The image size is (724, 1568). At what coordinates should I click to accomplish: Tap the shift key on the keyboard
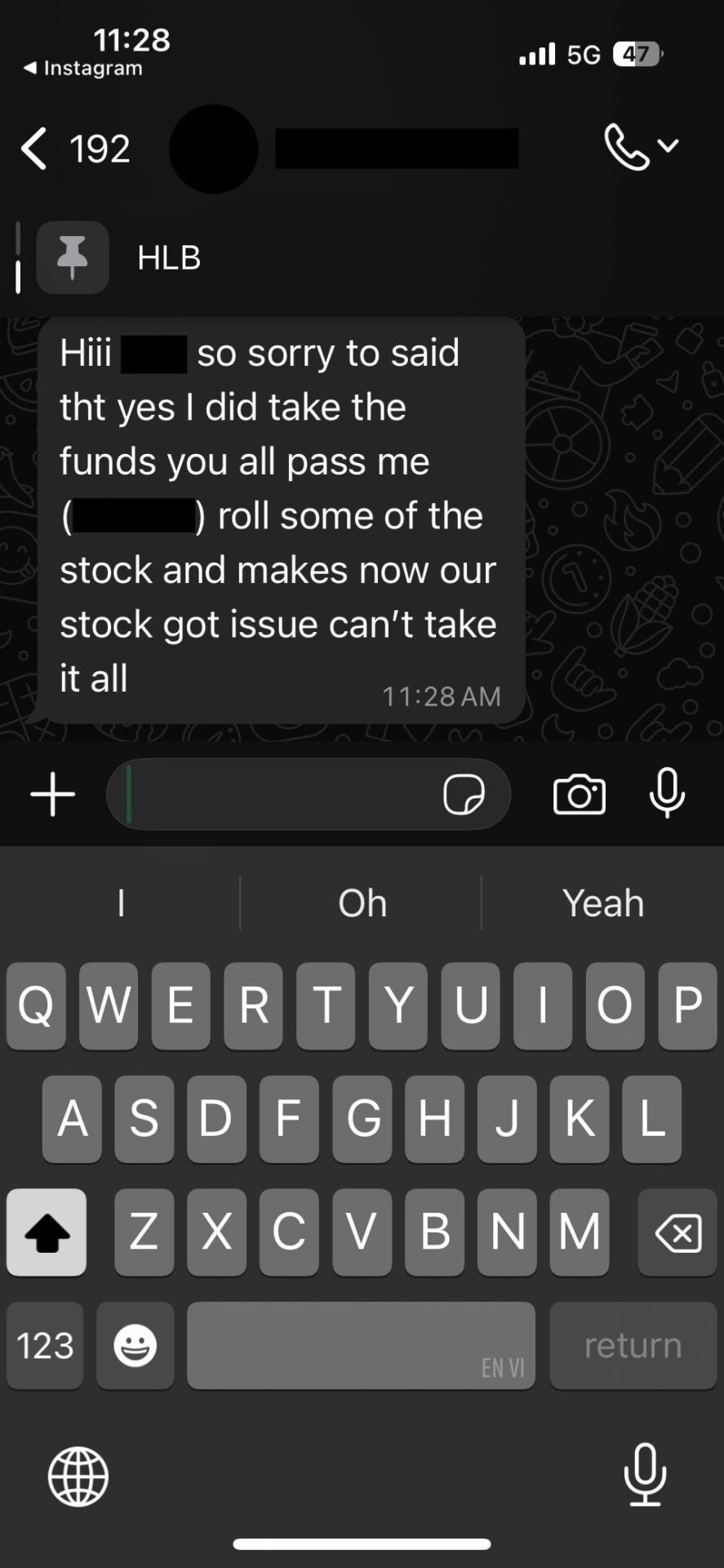(x=47, y=1232)
